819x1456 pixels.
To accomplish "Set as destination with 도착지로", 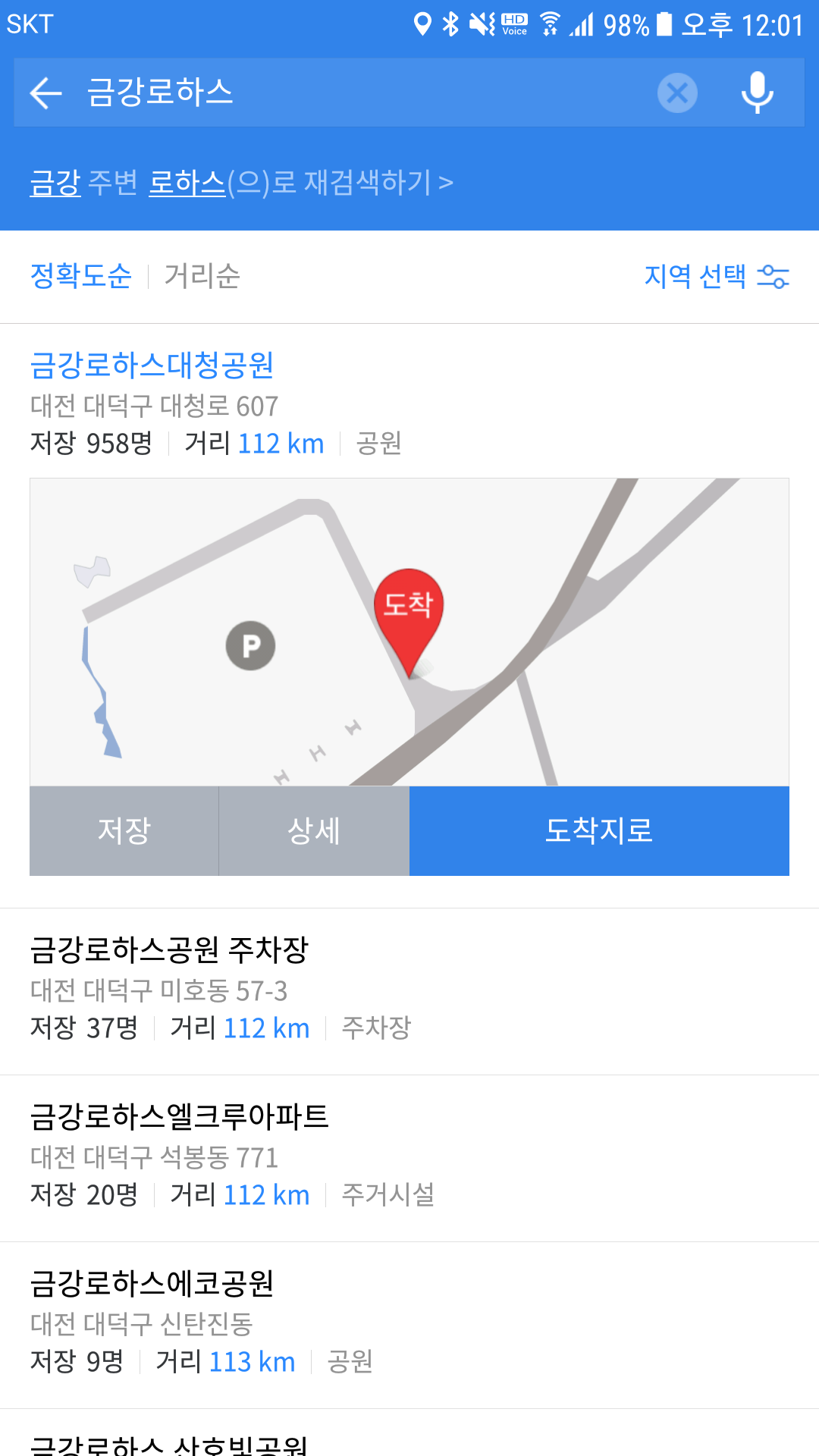I will [x=599, y=830].
